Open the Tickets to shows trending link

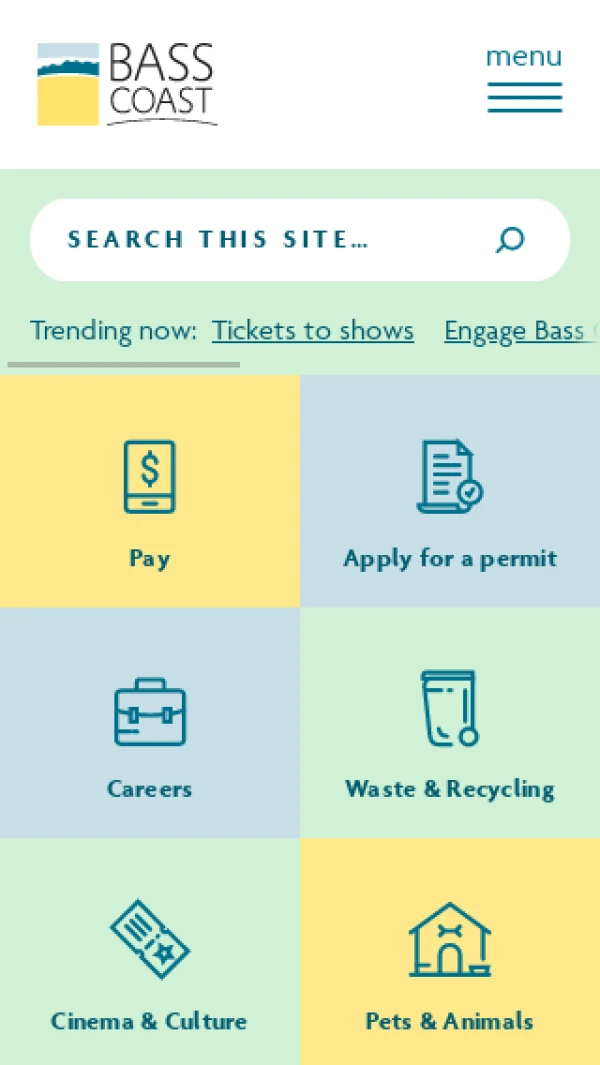(313, 331)
